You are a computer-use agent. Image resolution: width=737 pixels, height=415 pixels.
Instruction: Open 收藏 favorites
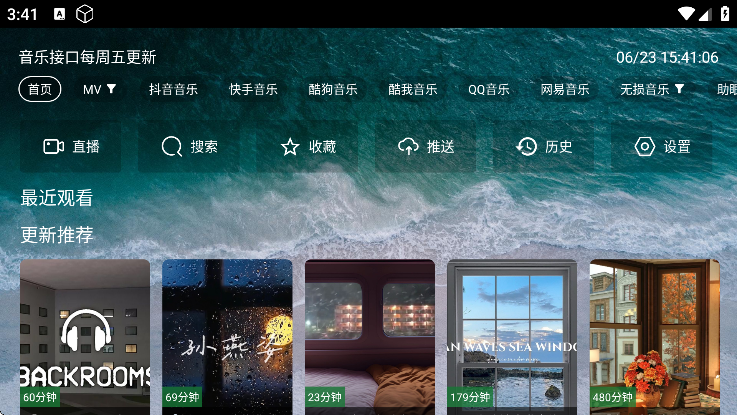[x=308, y=147]
